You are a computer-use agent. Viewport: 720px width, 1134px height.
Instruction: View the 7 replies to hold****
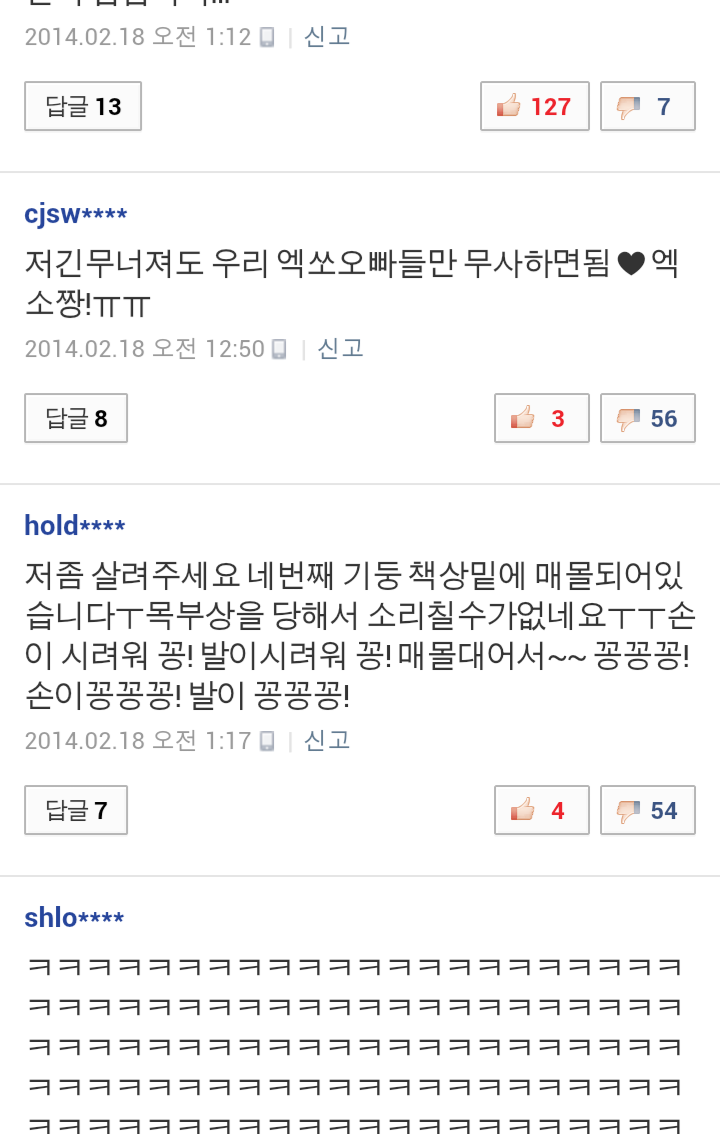click(x=76, y=810)
